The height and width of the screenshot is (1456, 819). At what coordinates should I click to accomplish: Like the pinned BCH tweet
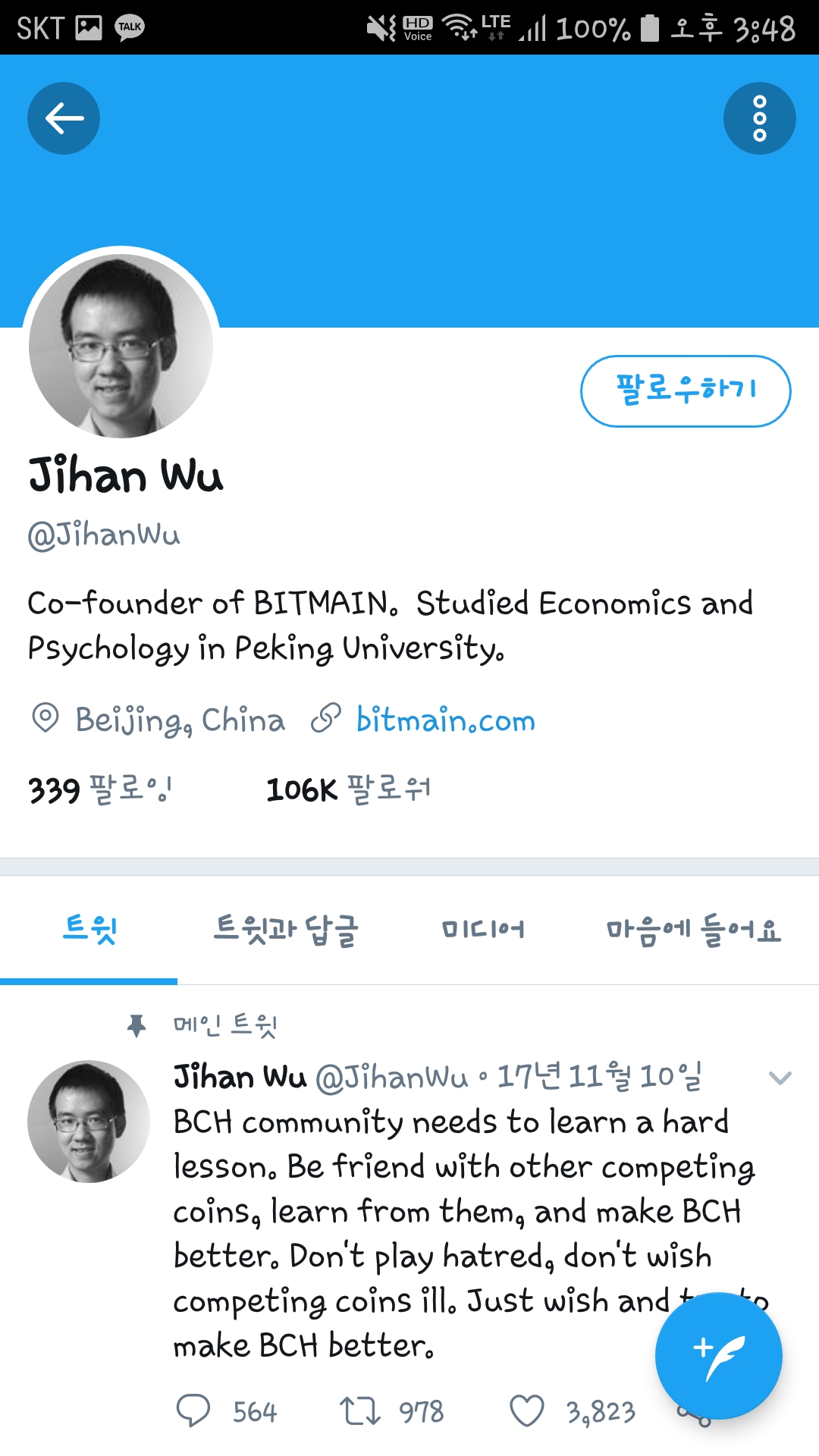point(527,1411)
